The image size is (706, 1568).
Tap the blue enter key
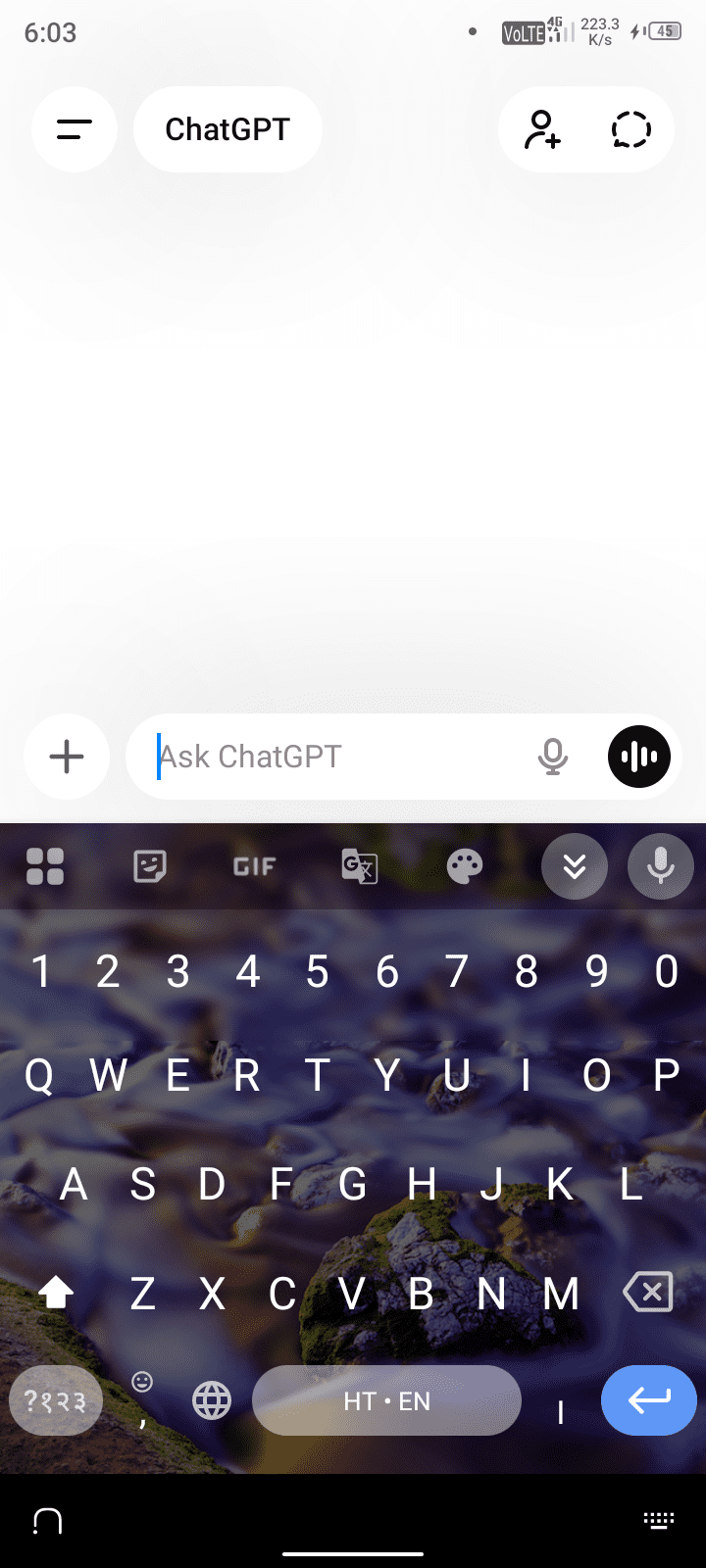click(648, 1400)
